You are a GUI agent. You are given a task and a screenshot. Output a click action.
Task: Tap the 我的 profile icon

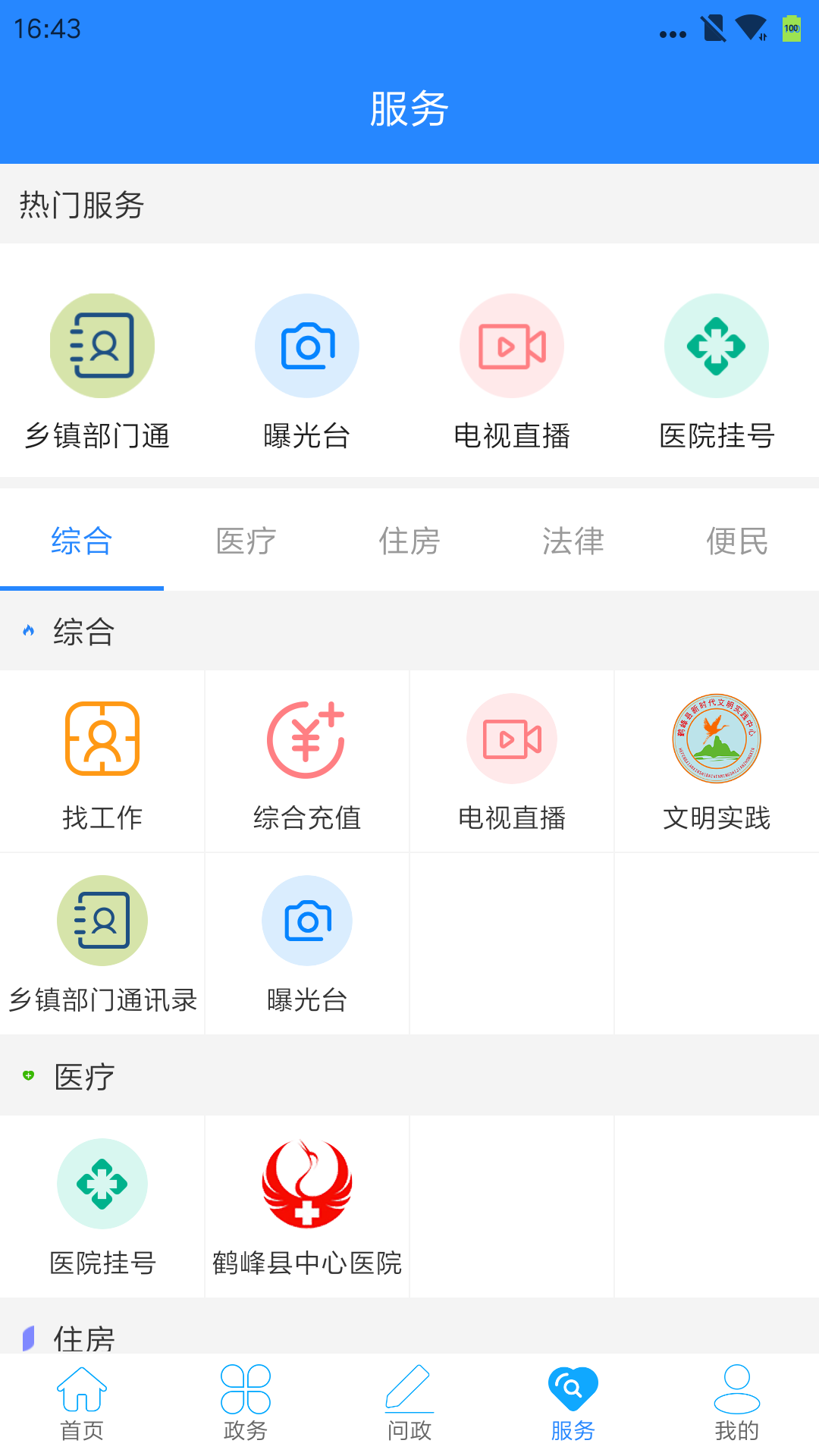pyautogui.click(x=736, y=1401)
